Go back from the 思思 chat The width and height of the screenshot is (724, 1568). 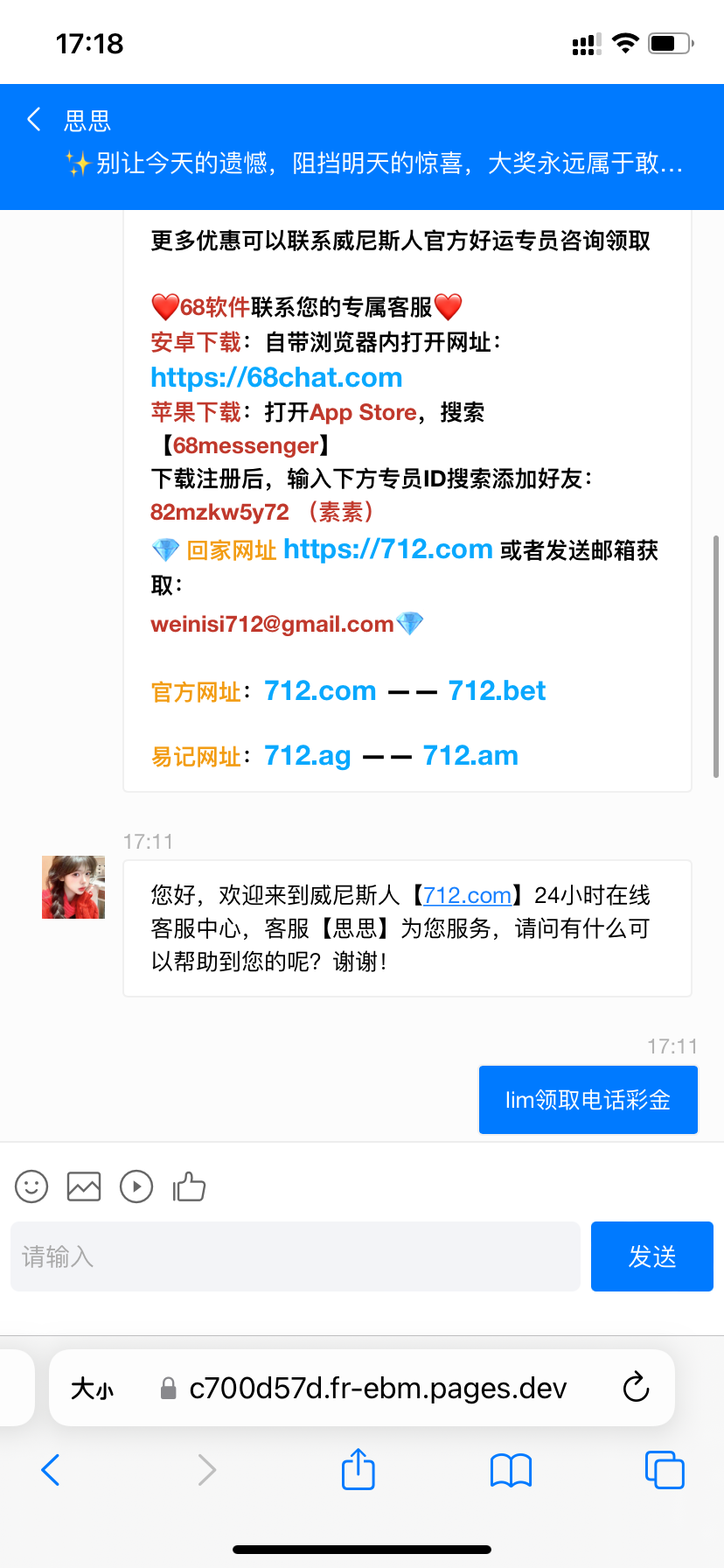[35, 120]
